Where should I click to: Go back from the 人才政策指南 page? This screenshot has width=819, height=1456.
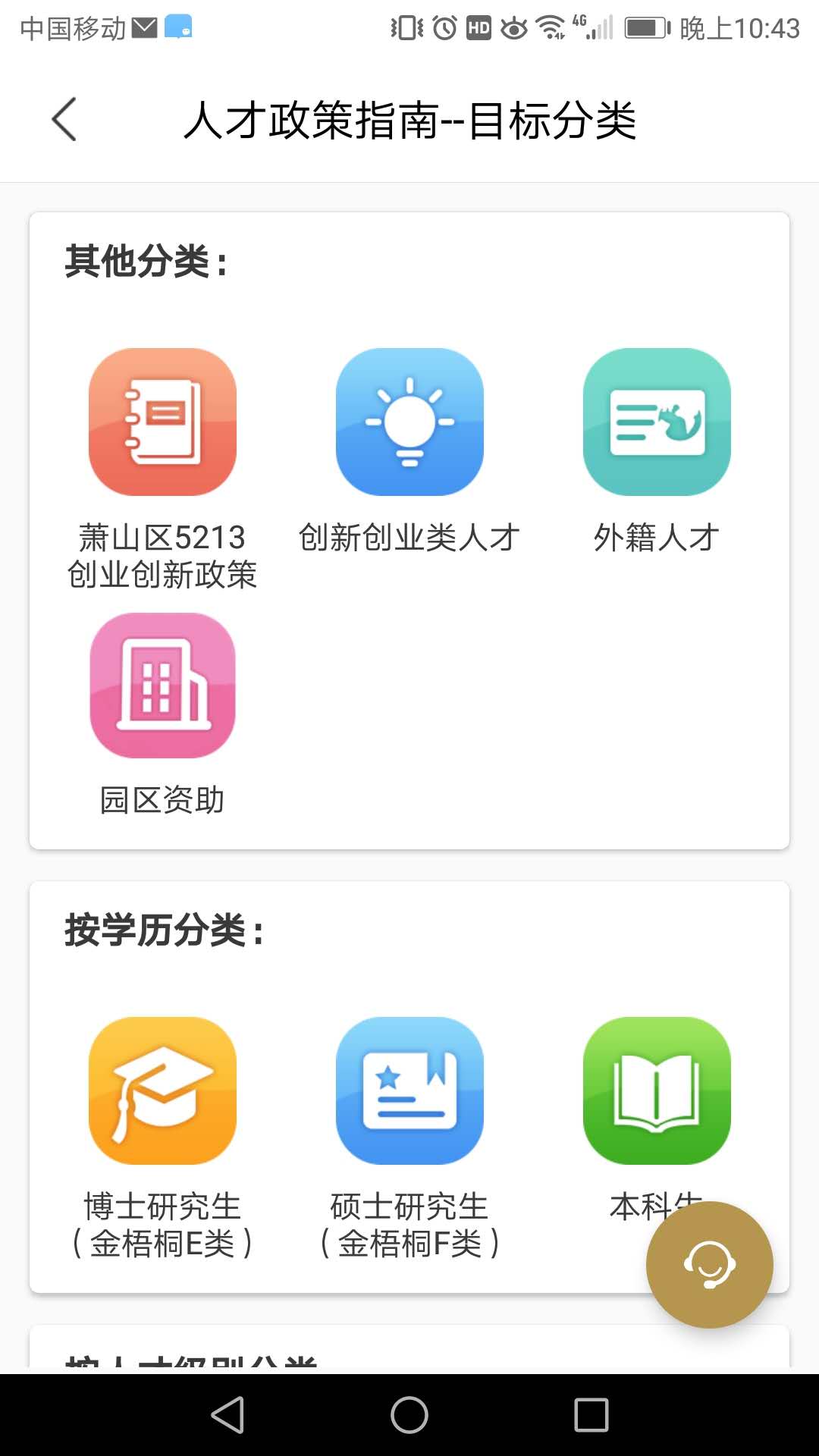tap(64, 120)
